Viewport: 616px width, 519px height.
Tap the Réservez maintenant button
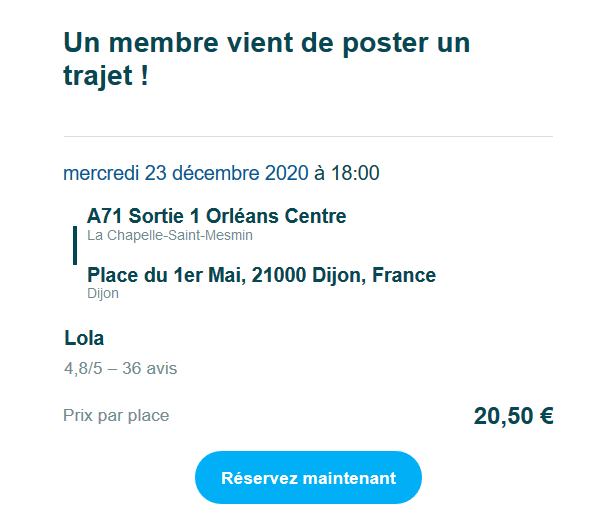pyautogui.click(x=308, y=478)
